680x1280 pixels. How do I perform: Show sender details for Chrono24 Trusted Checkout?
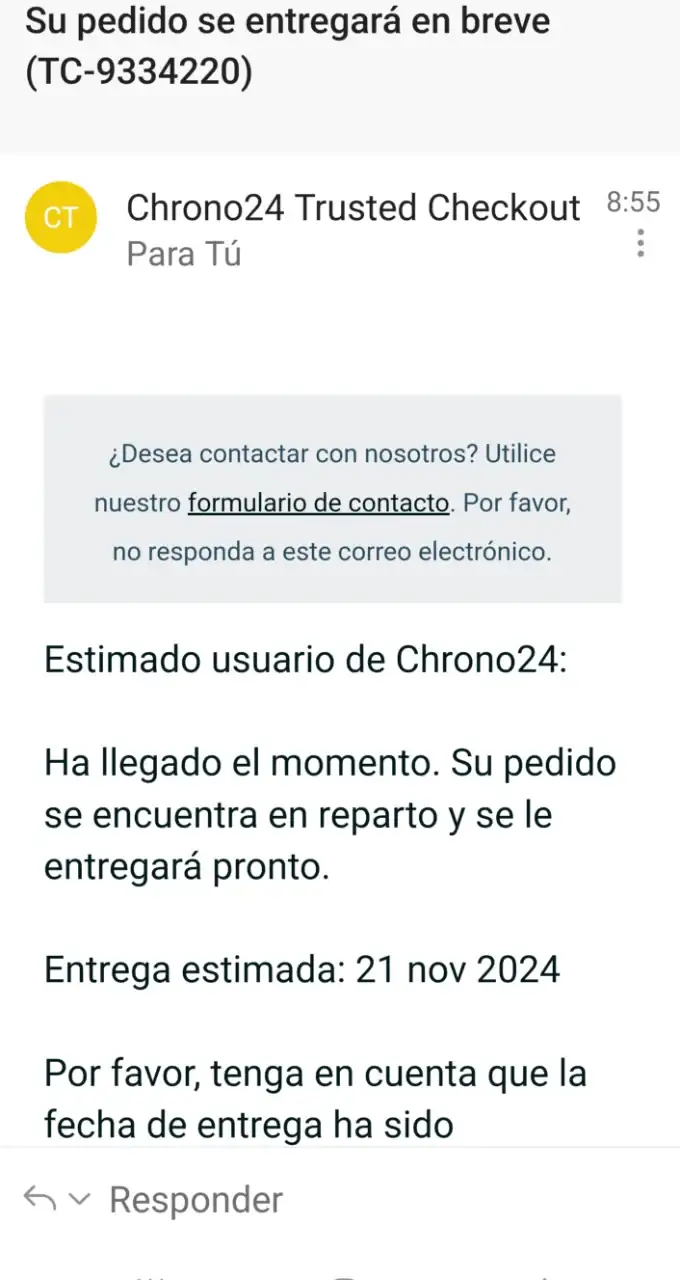pyautogui.click(x=352, y=208)
